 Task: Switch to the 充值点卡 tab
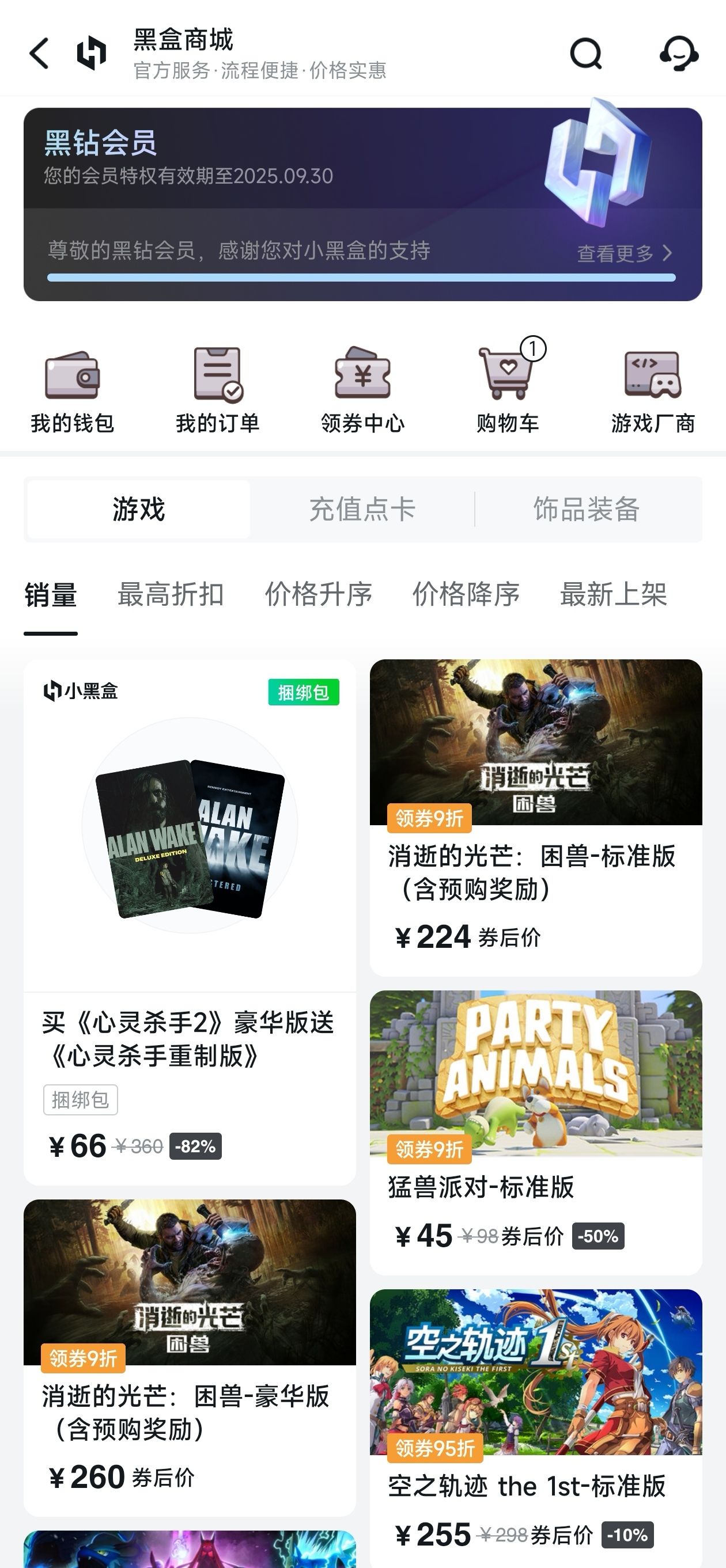pyautogui.click(x=362, y=509)
